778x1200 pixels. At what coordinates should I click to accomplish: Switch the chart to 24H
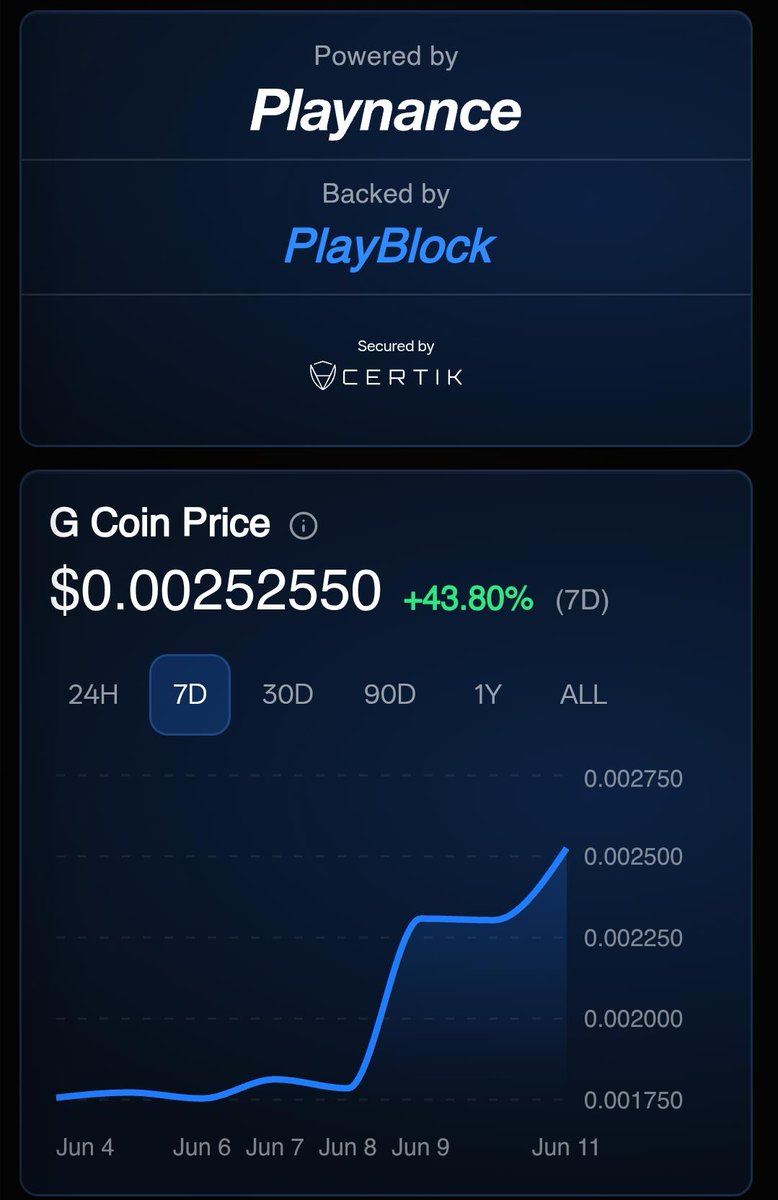[93, 694]
